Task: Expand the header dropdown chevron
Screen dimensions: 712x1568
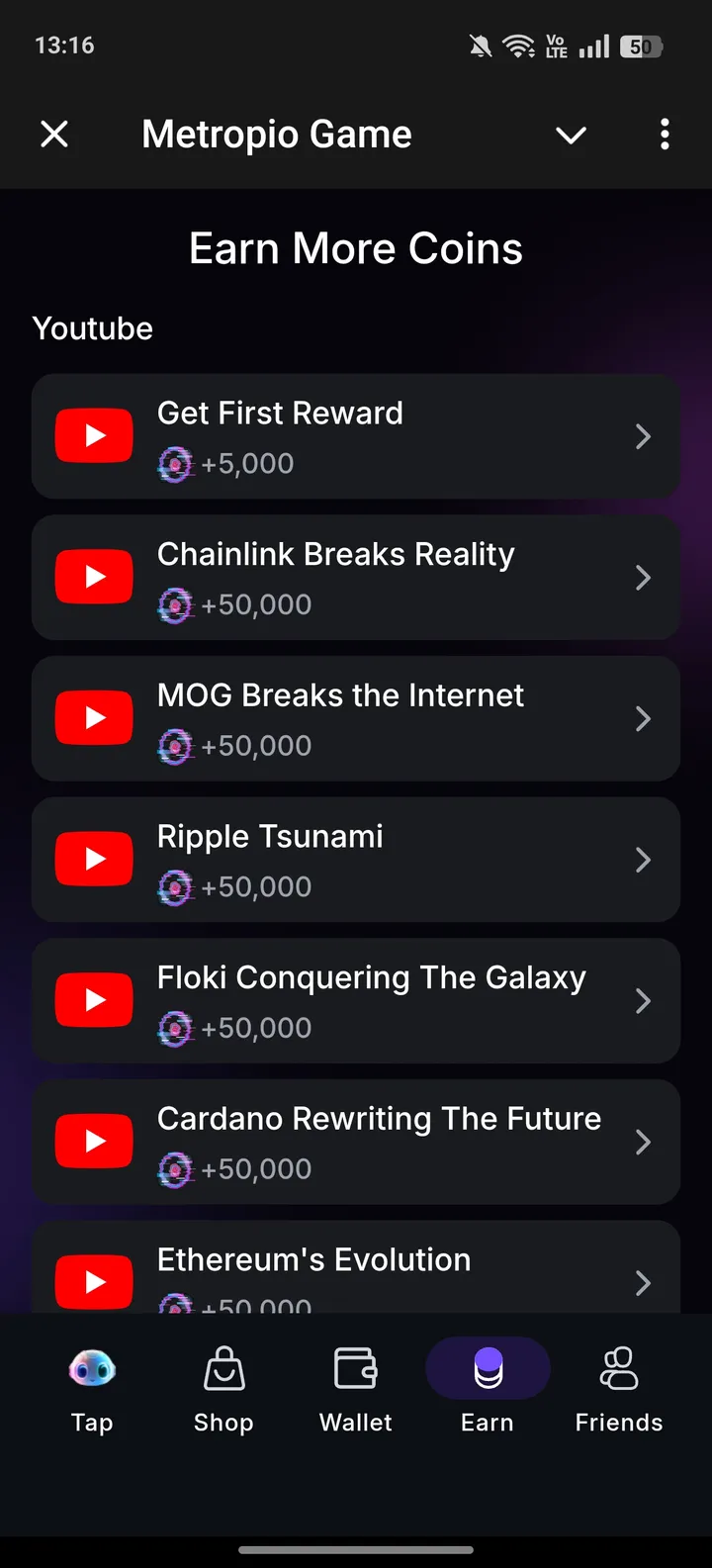Action: click(572, 136)
